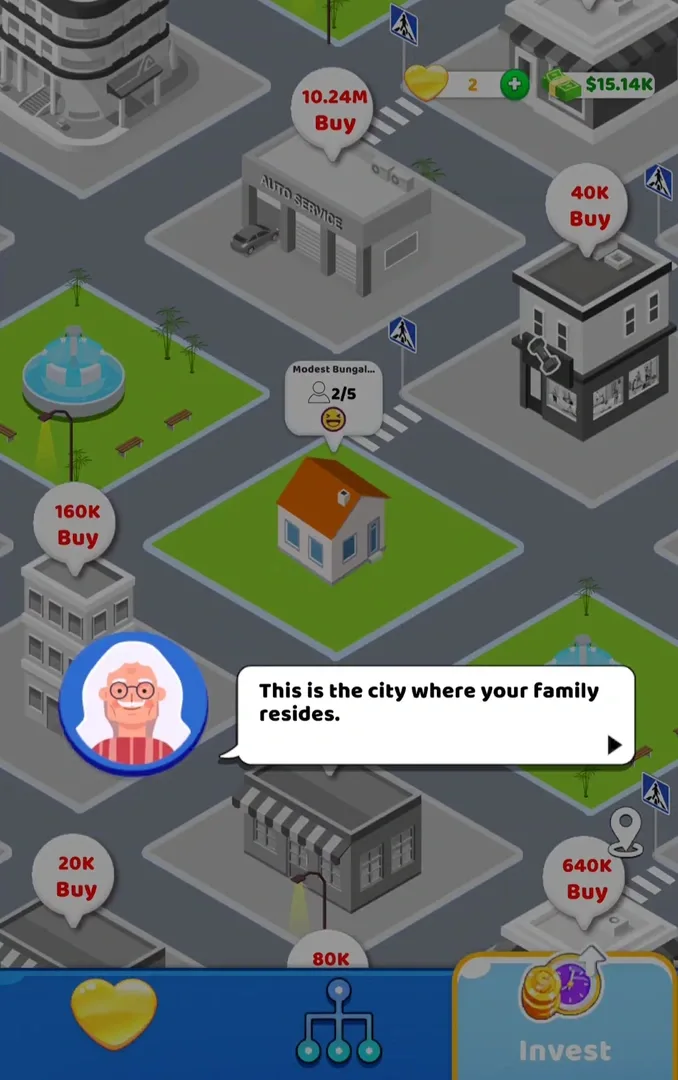The image size is (678, 1080).
Task: Buy the gym building for 40K
Action: (589, 206)
